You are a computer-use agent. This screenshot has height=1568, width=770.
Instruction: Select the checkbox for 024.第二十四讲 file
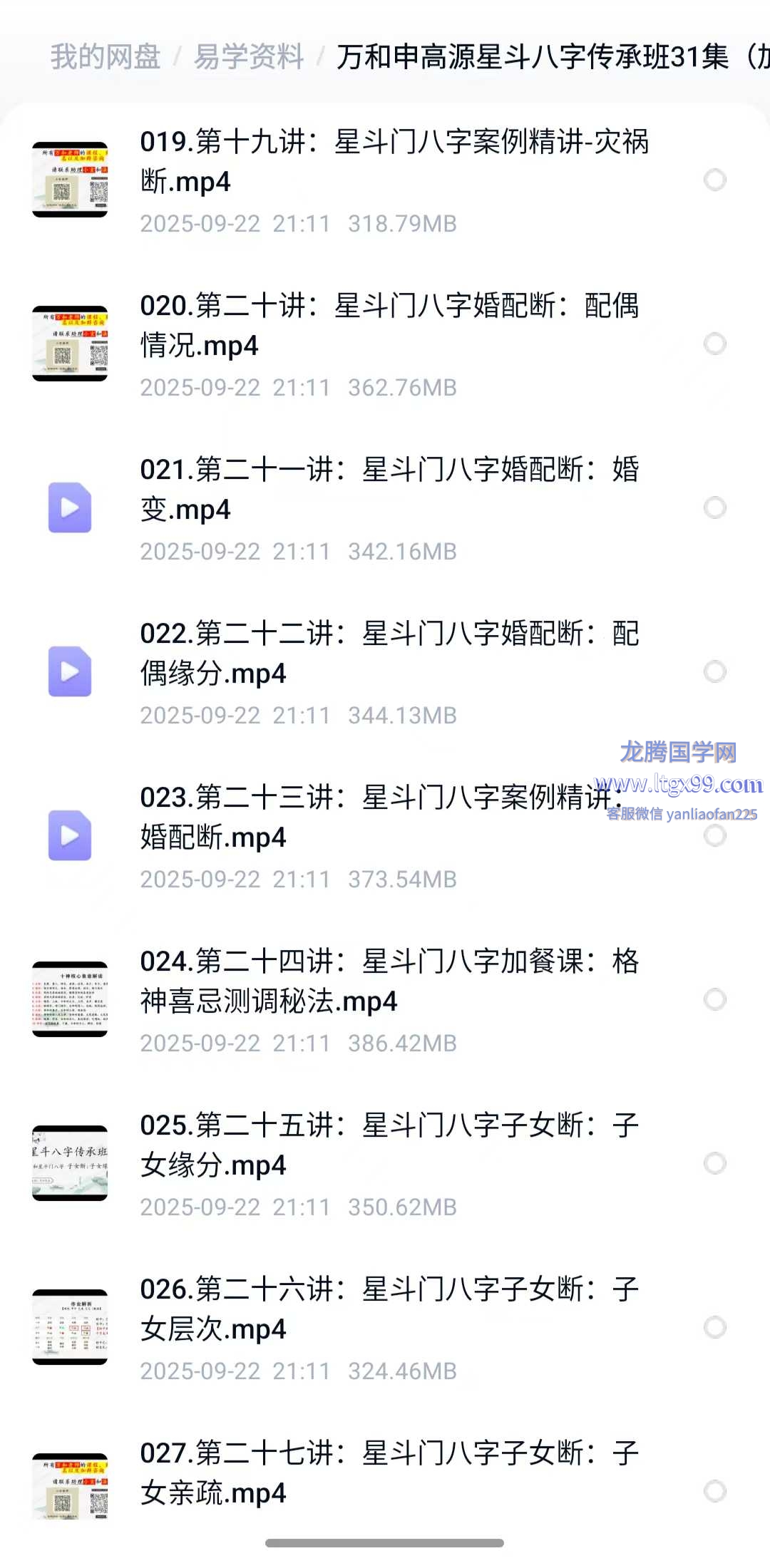coord(714,999)
